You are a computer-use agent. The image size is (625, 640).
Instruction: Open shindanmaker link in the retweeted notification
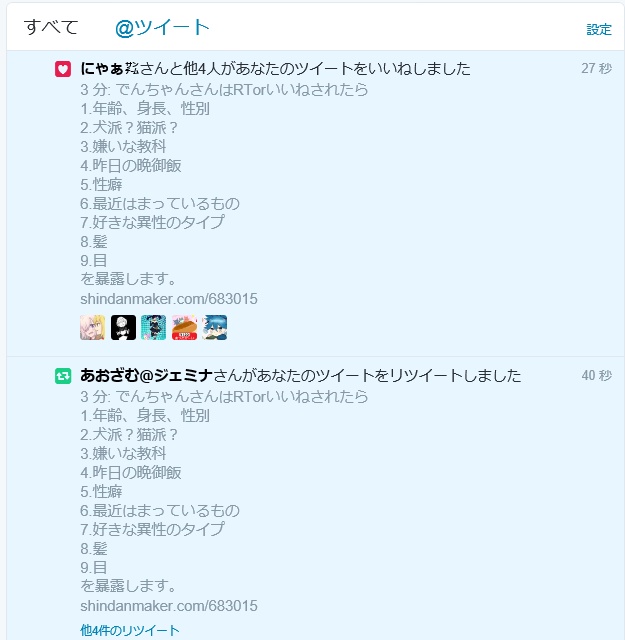[x=169, y=606]
